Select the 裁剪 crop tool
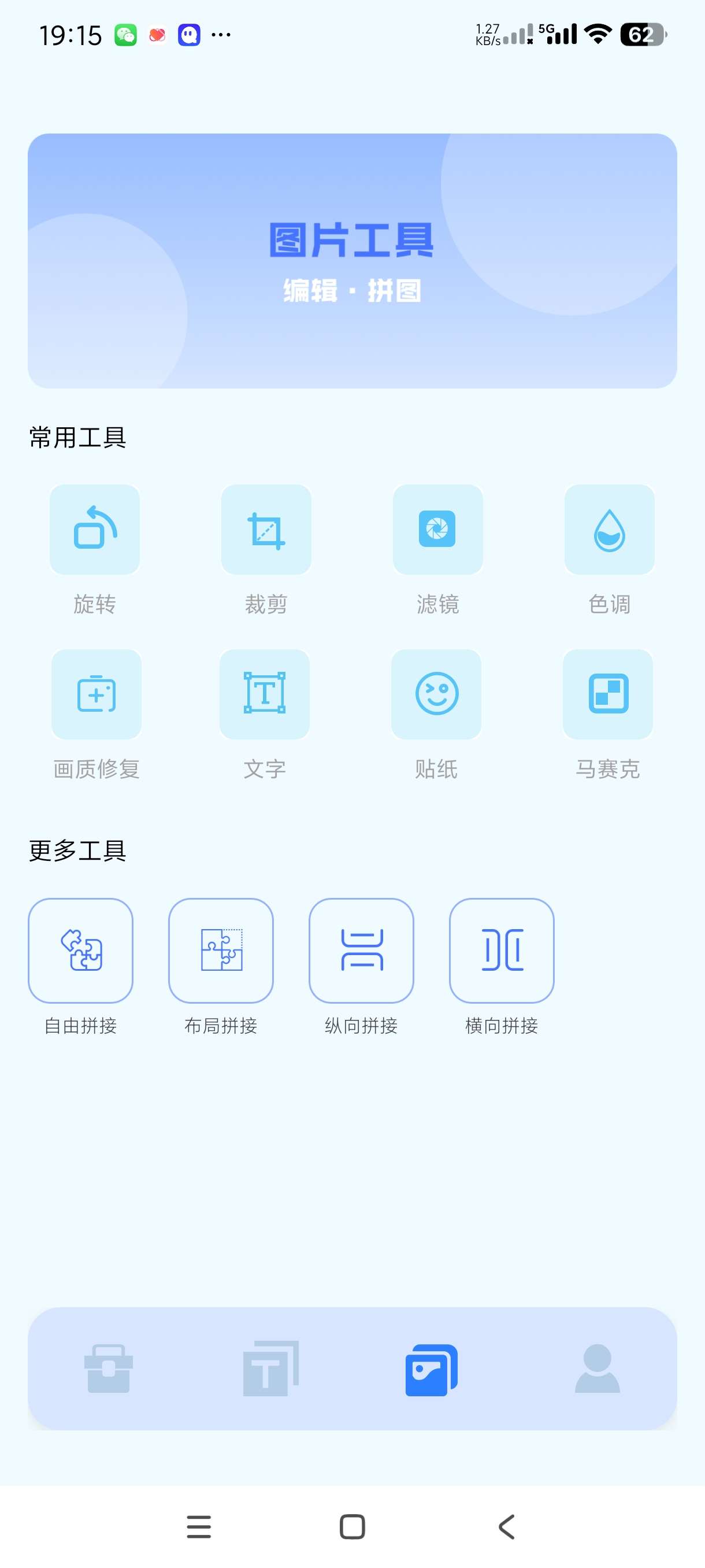 pos(266,530)
